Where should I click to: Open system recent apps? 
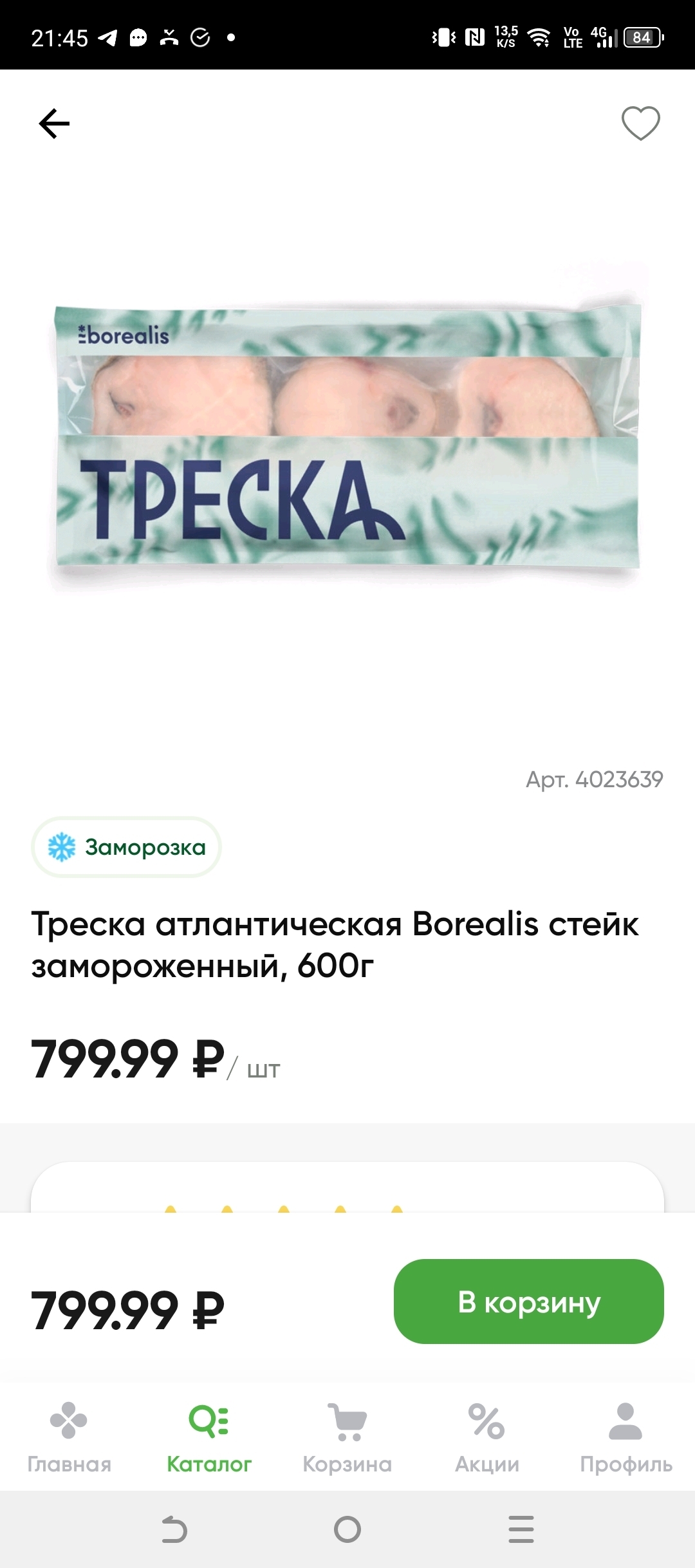point(521,1529)
